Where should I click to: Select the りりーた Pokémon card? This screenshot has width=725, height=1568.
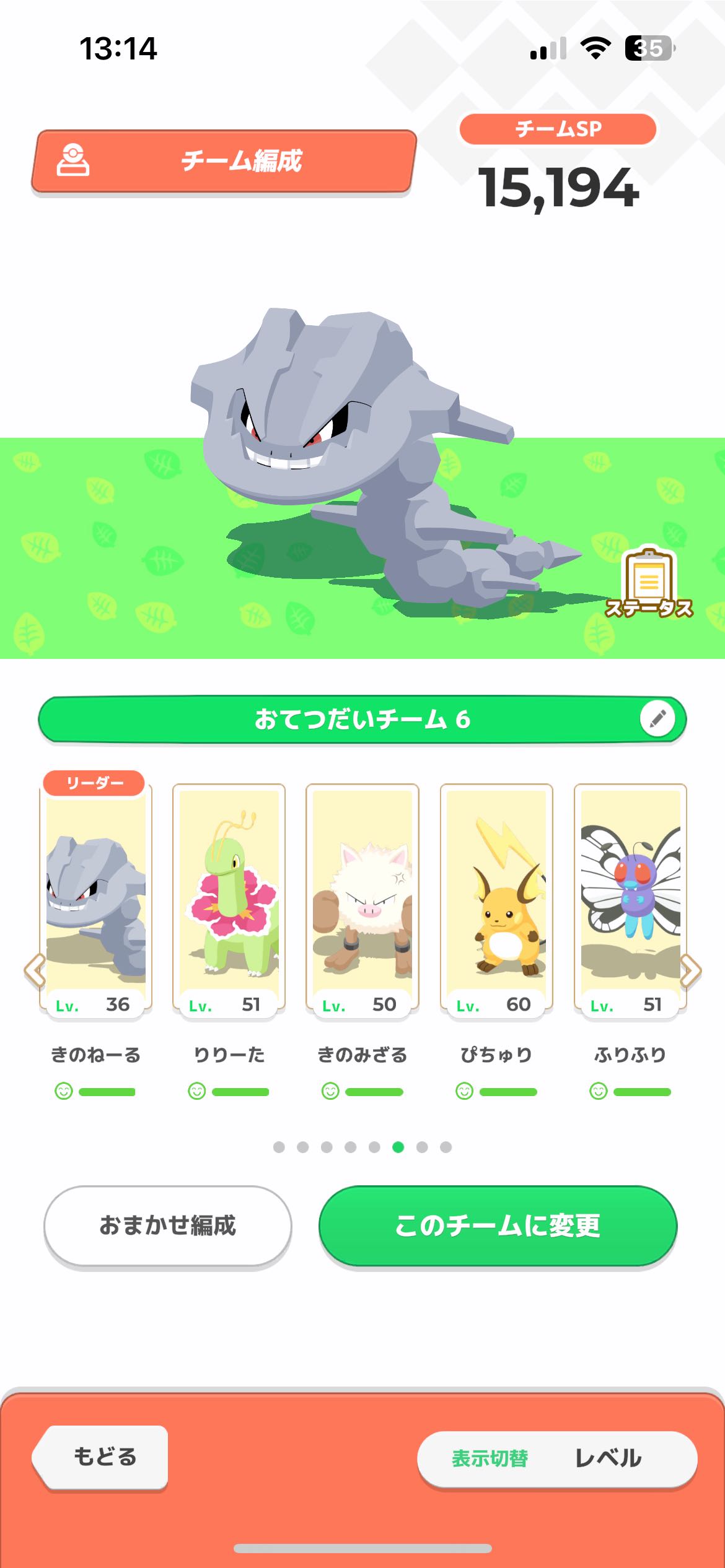(x=229, y=898)
